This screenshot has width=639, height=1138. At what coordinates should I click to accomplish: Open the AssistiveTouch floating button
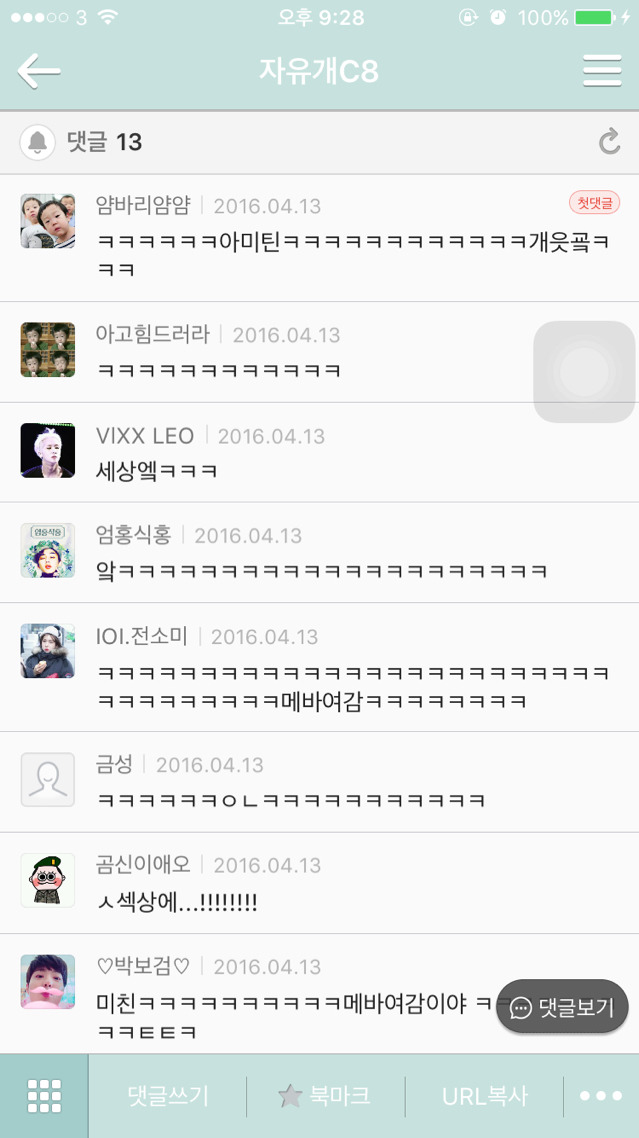[x=585, y=372]
